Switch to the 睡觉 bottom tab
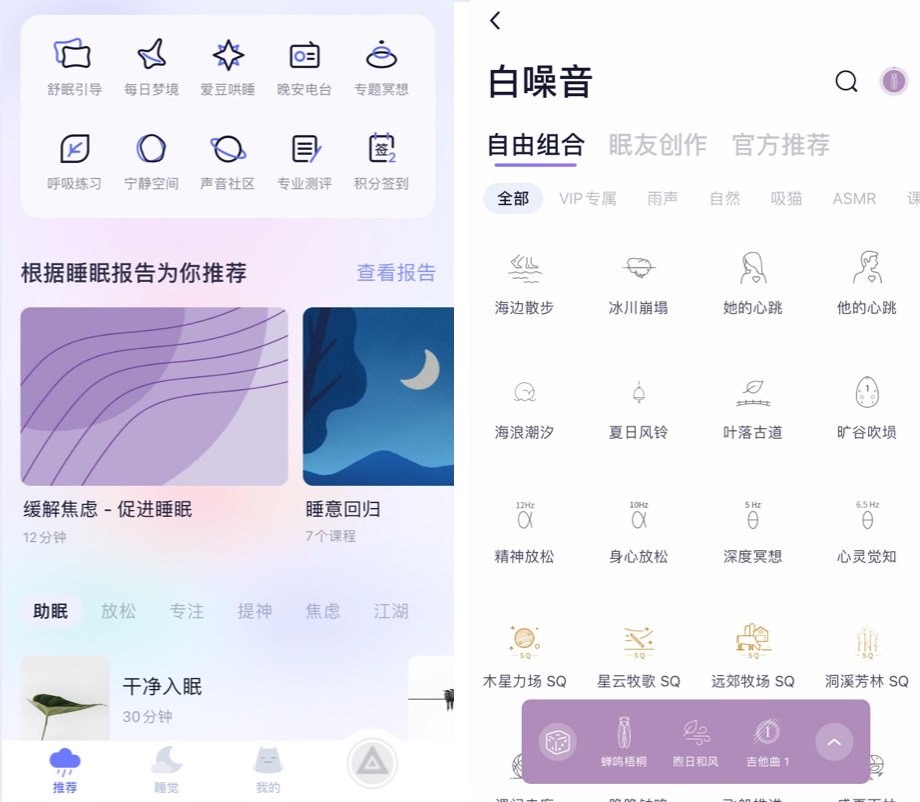Image resolution: width=920 pixels, height=802 pixels. pyautogui.click(x=167, y=770)
